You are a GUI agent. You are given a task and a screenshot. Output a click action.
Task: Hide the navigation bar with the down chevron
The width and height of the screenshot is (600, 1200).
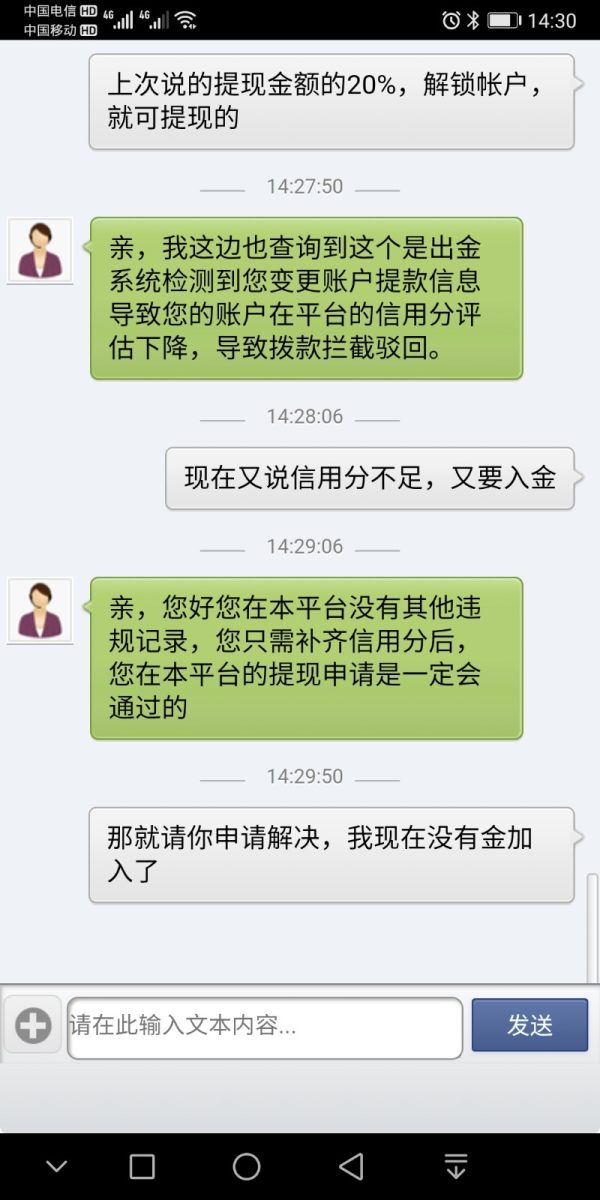[x=57, y=1167]
